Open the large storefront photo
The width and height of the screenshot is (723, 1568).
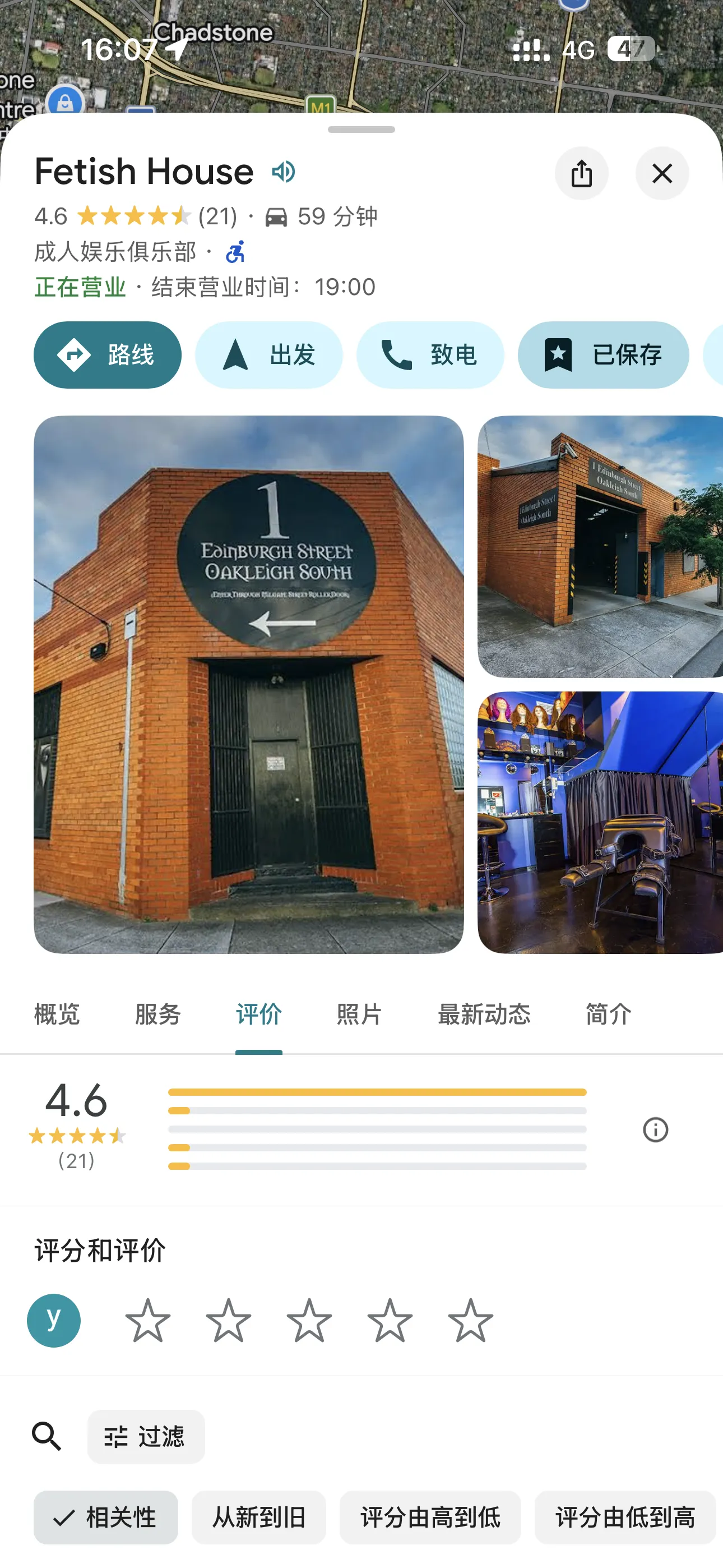(x=248, y=684)
